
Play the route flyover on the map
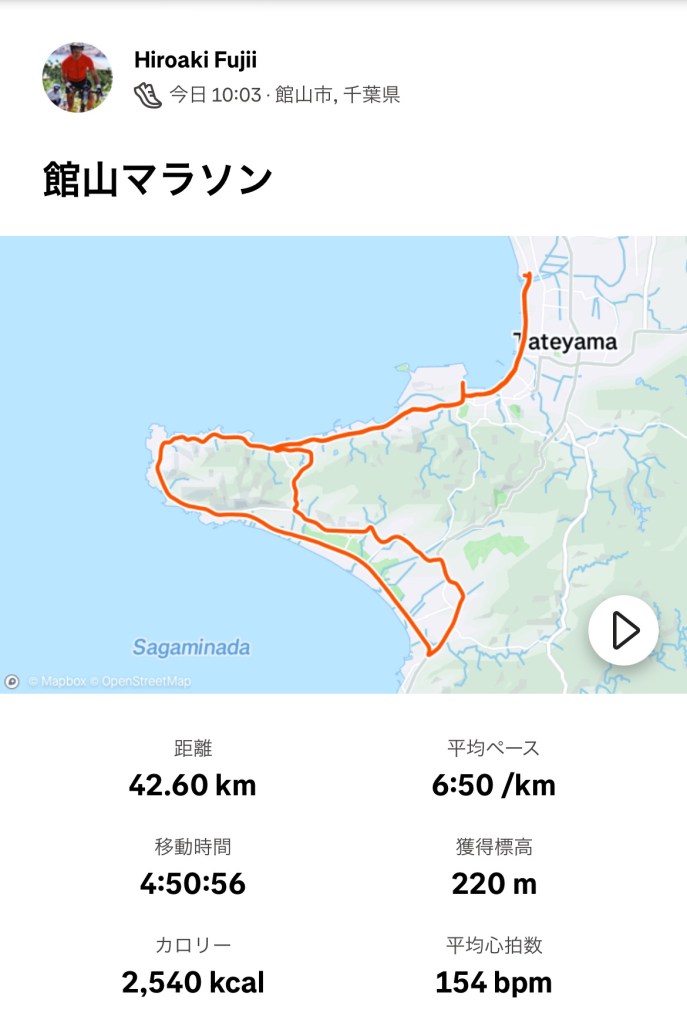point(623,631)
